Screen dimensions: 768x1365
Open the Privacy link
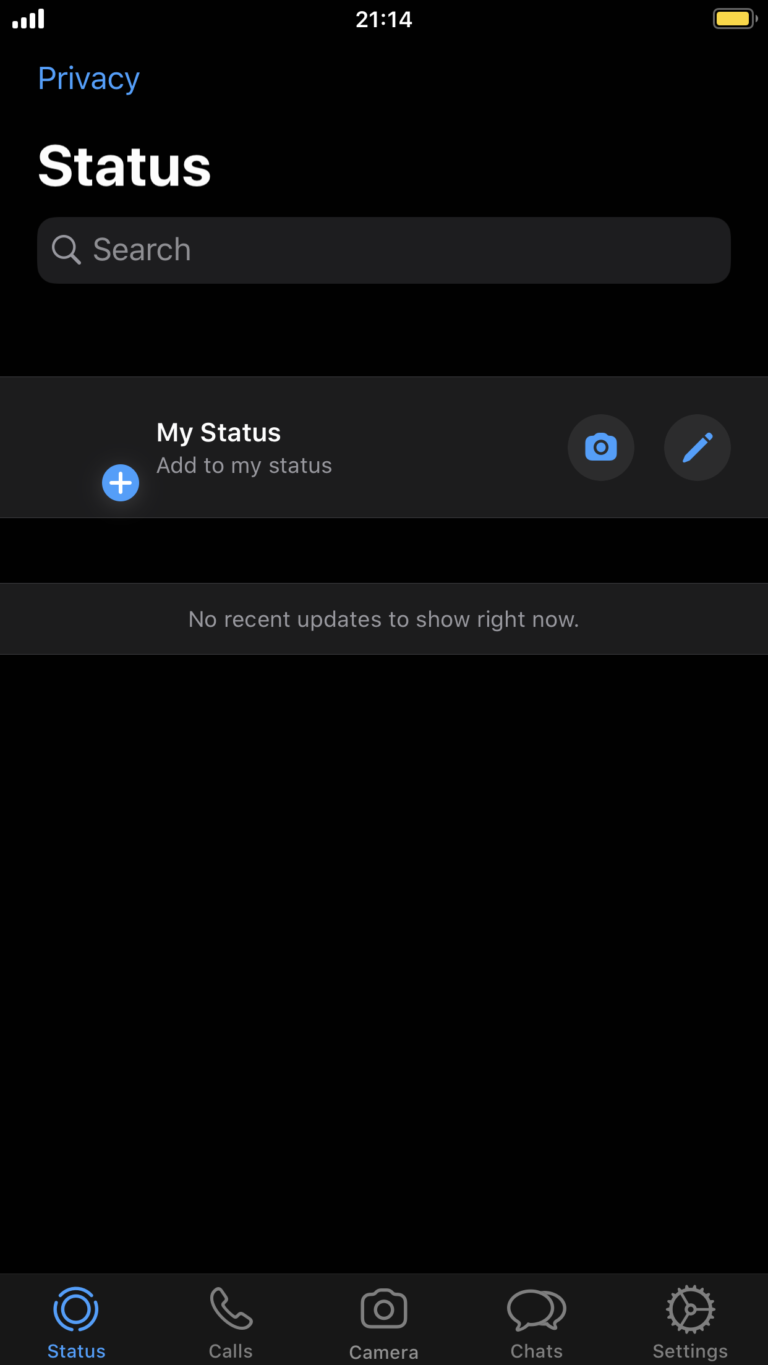tap(88, 79)
